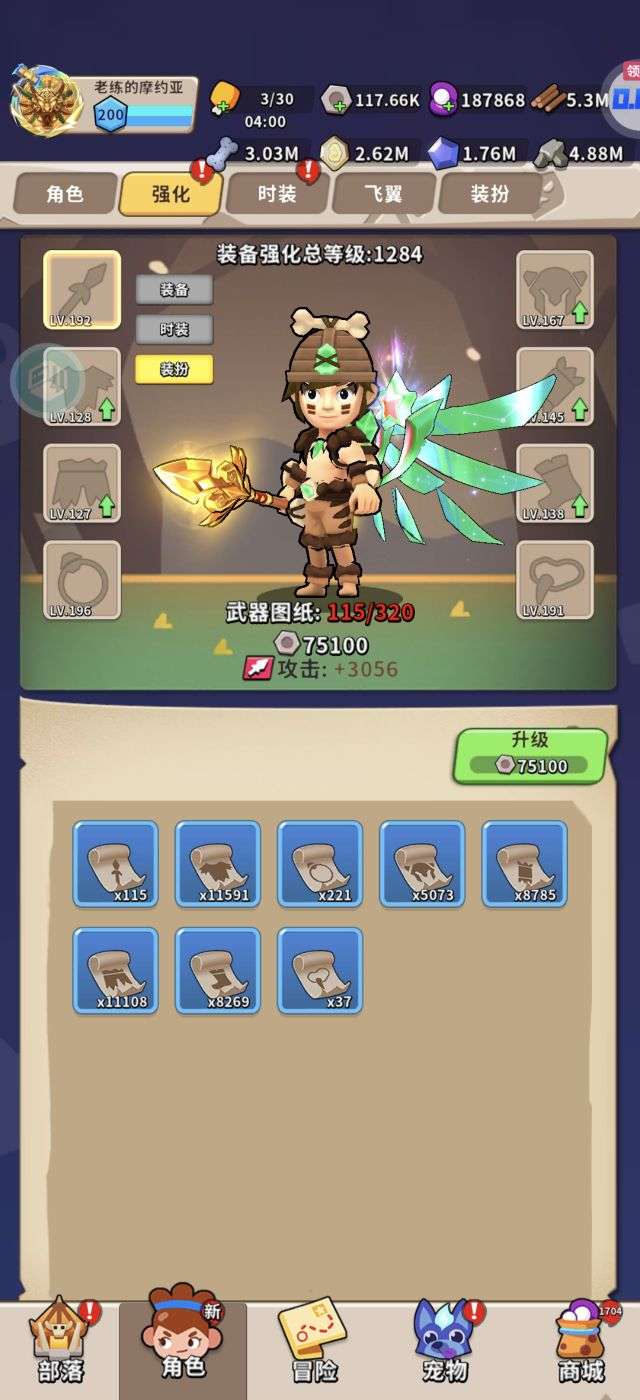The image size is (640, 1400).
Task: Select the 装备 display option
Action: coord(174,290)
